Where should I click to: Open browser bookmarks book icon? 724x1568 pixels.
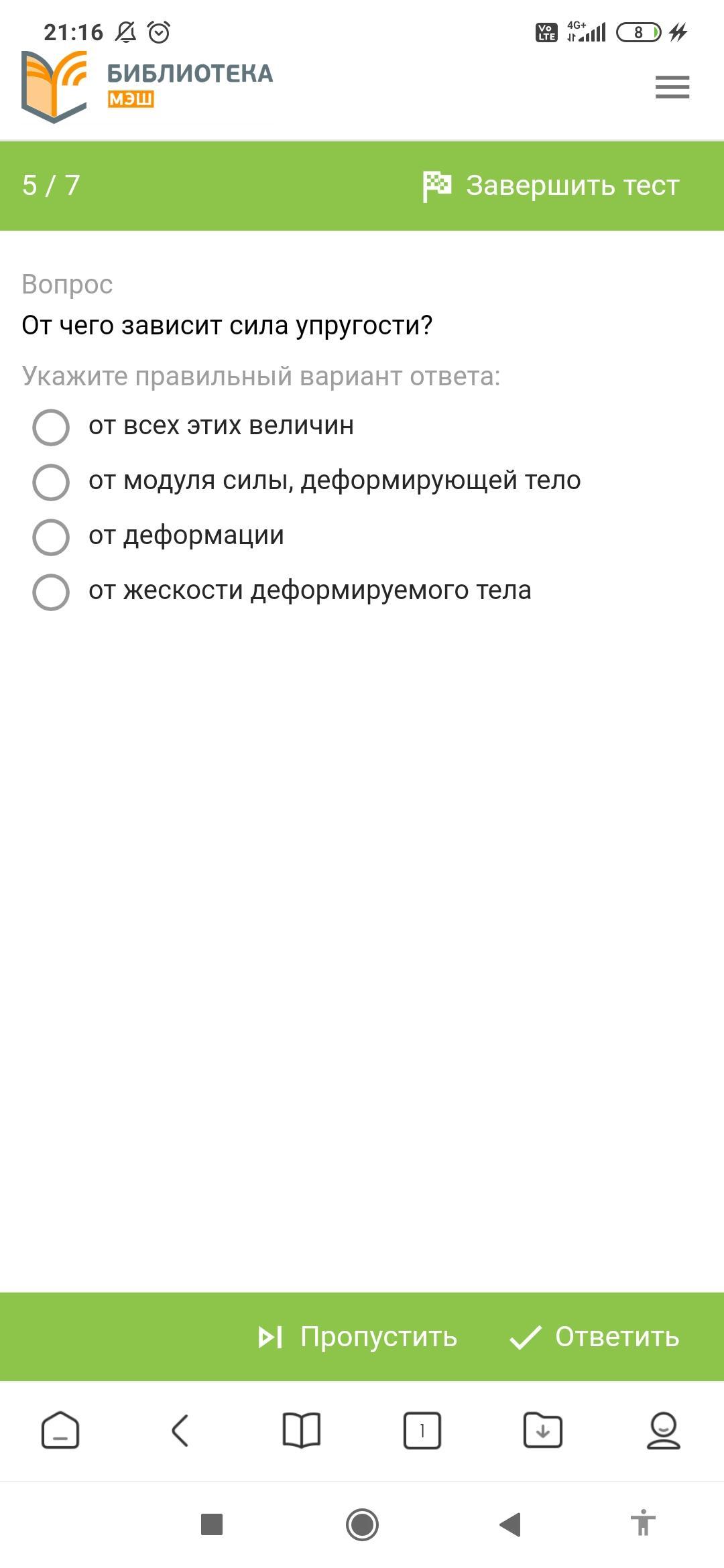click(x=302, y=1431)
